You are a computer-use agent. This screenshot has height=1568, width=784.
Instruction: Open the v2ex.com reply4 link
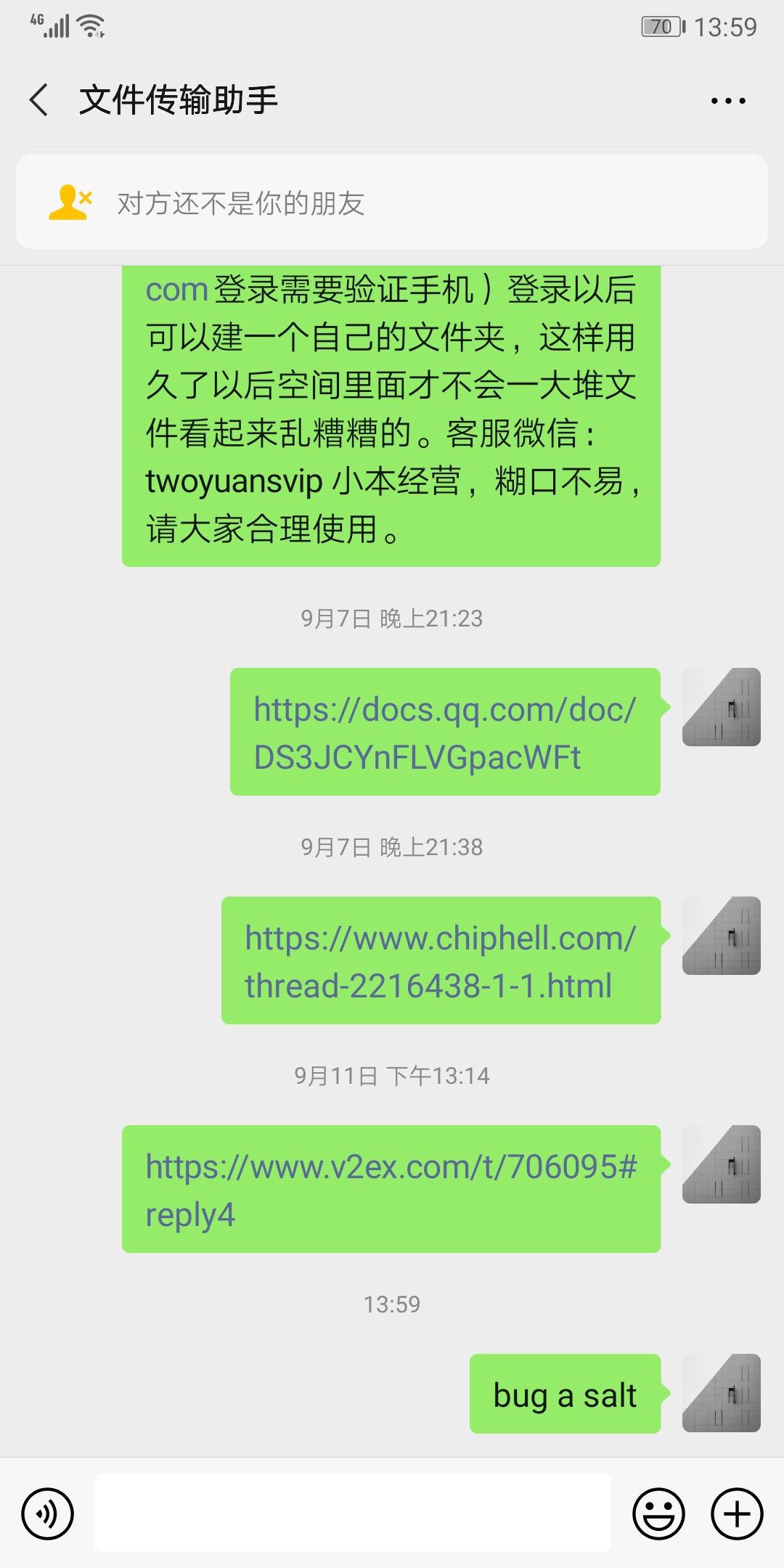point(391,1190)
